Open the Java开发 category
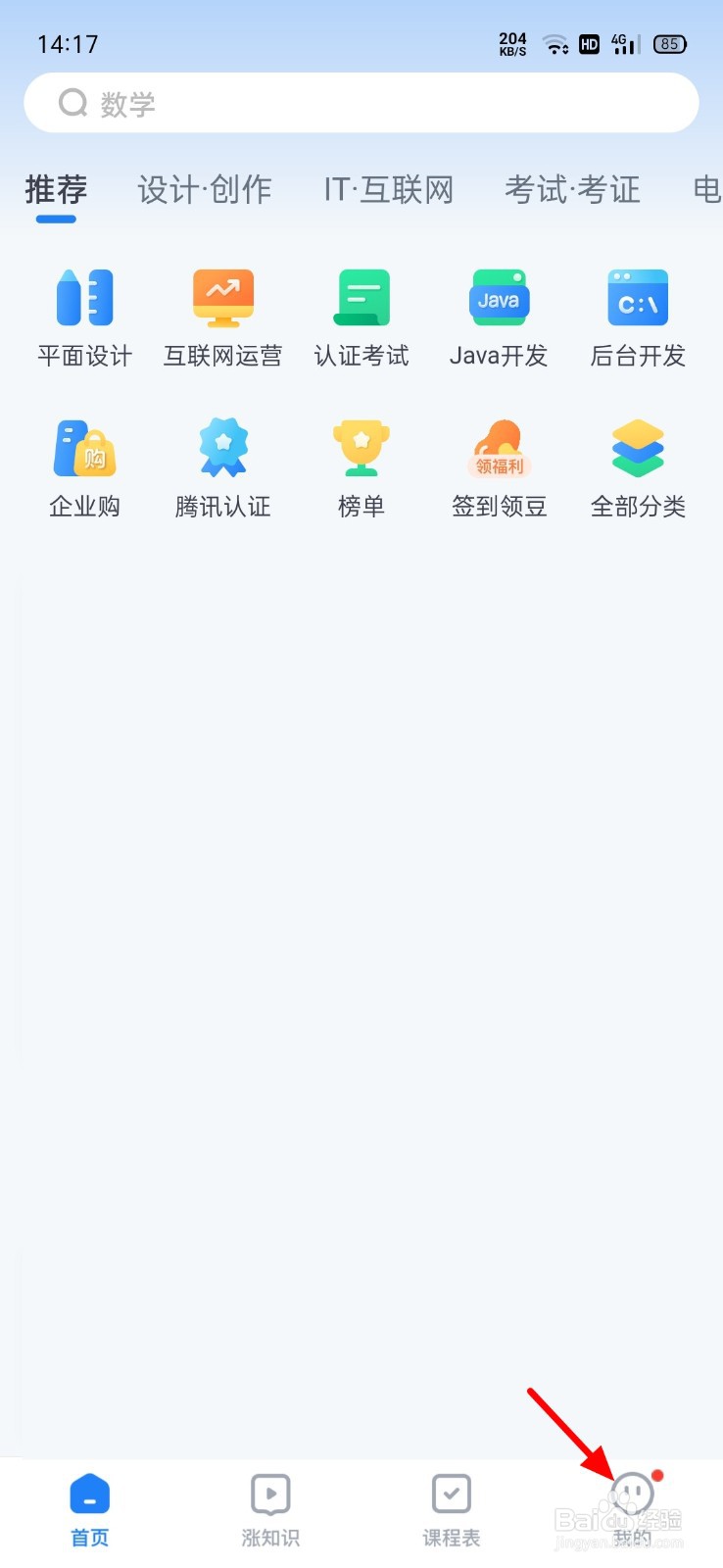The image size is (723, 1568). [500, 318]
